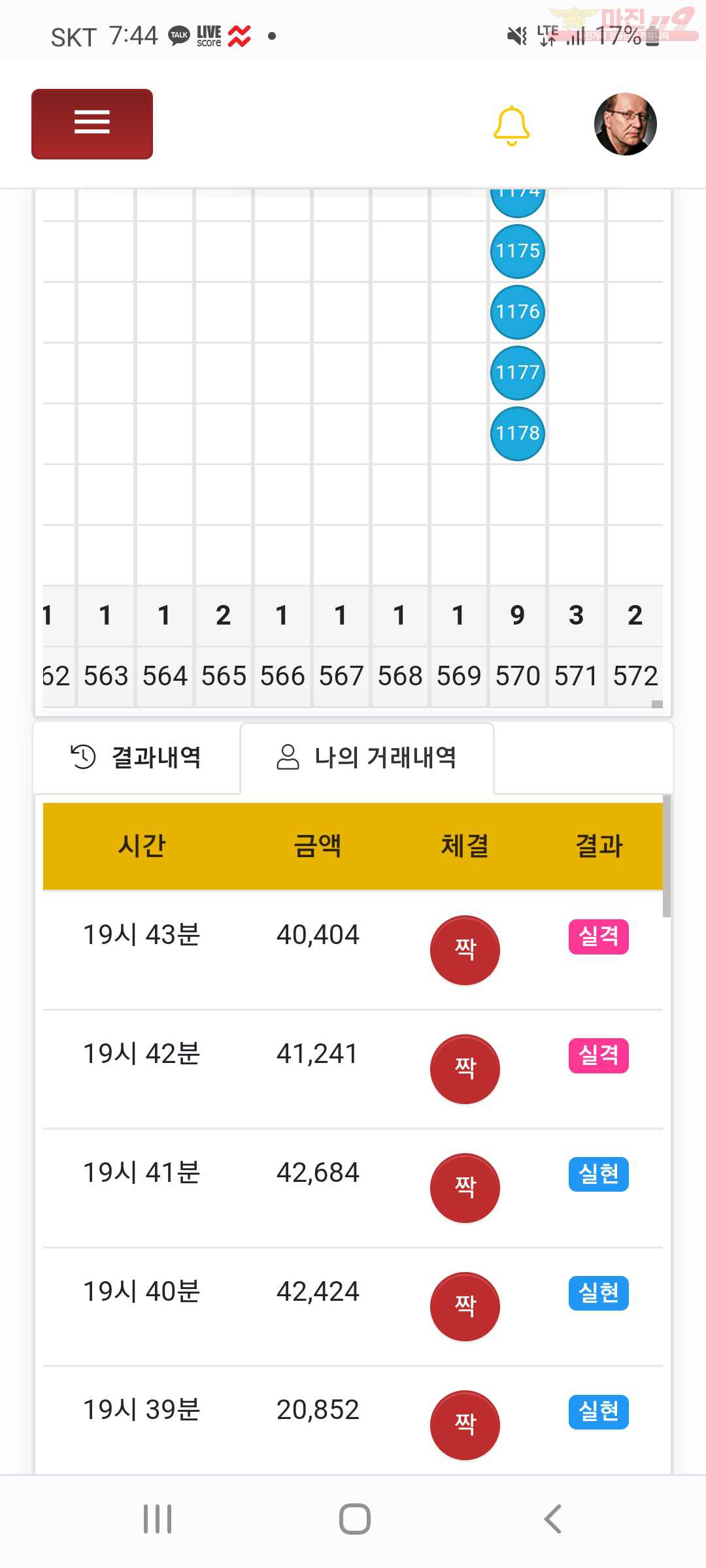Screen dimensions: 706x1568
Task: Go back with the system back button
Action: tap(552, 1519)
